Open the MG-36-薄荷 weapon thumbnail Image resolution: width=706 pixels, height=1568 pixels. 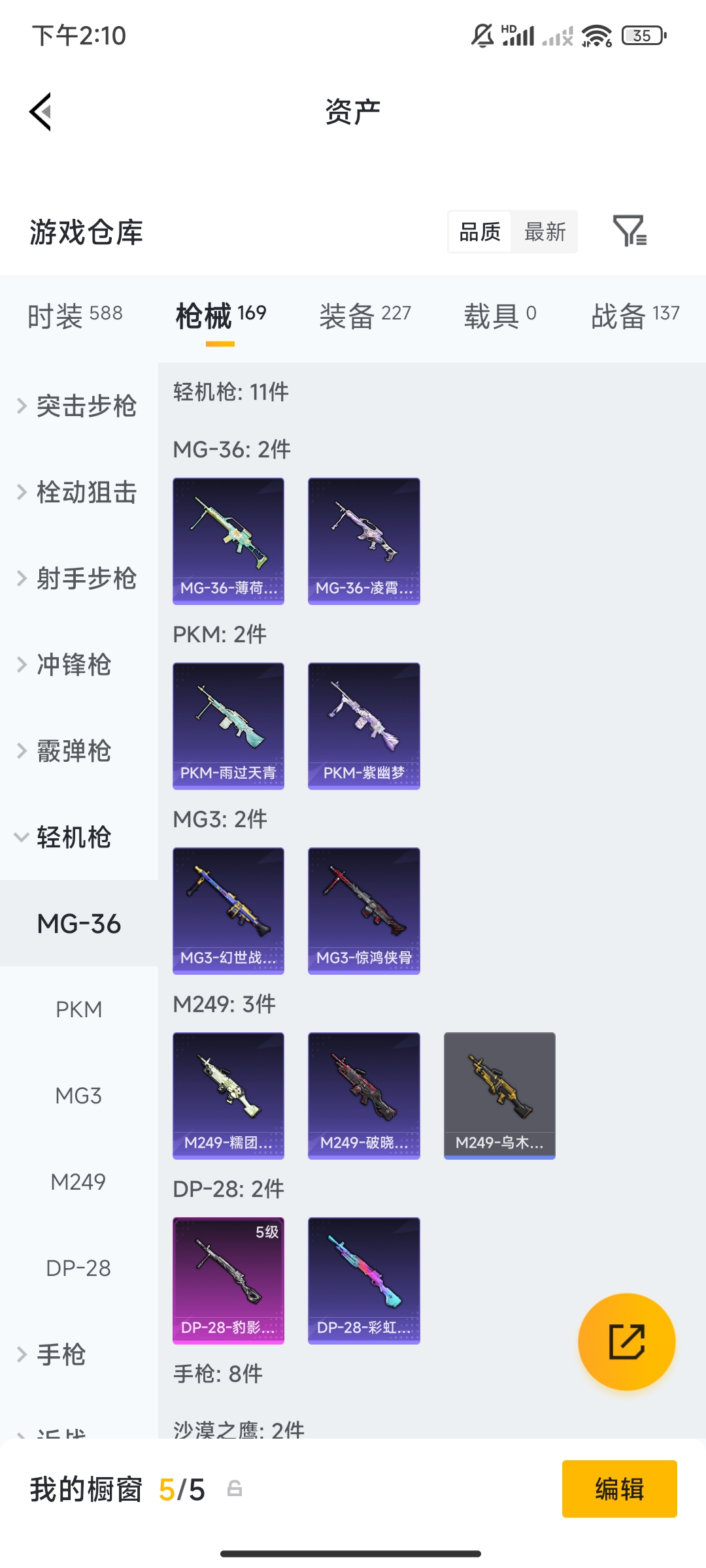click(x=228, y=539)
